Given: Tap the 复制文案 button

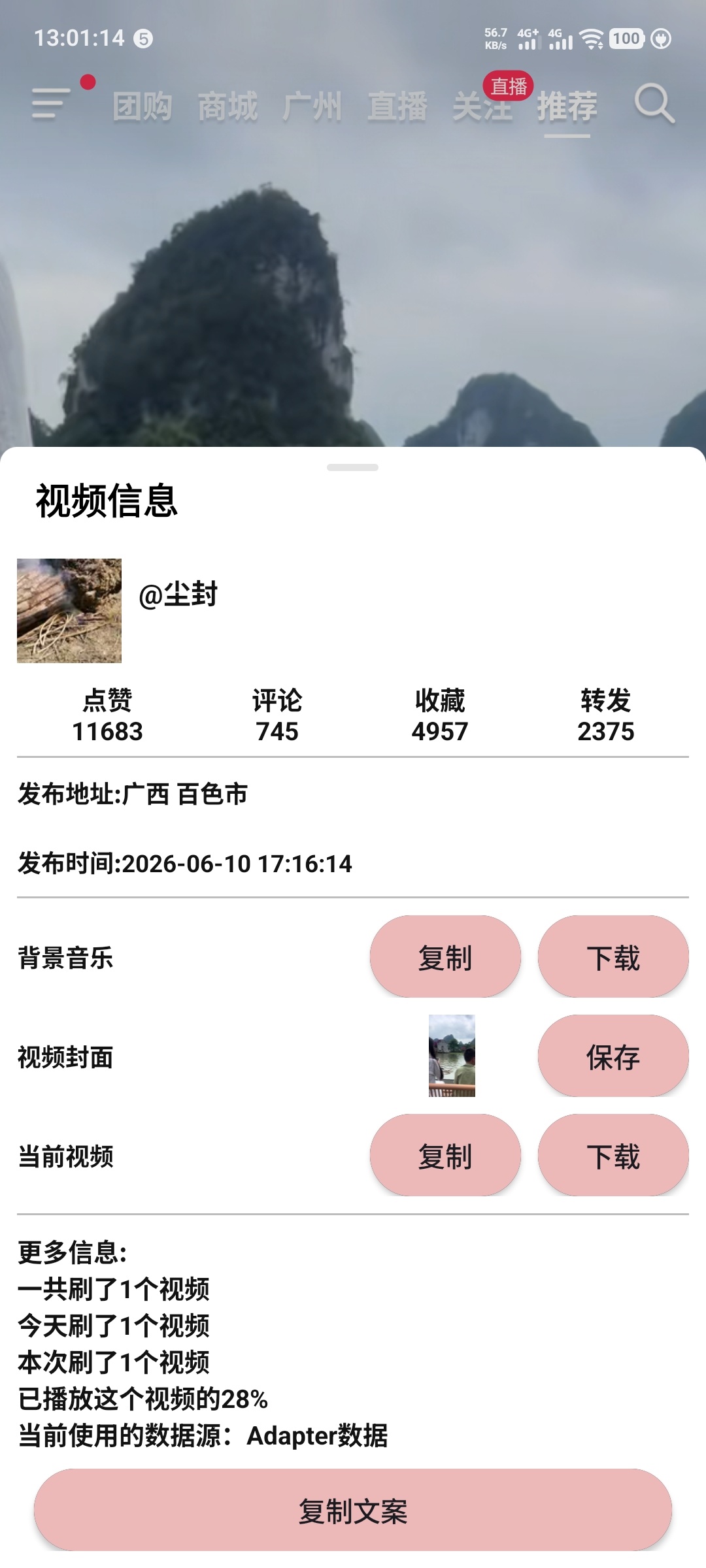Looking at the screenshot, I should [x=353, y=1511].
